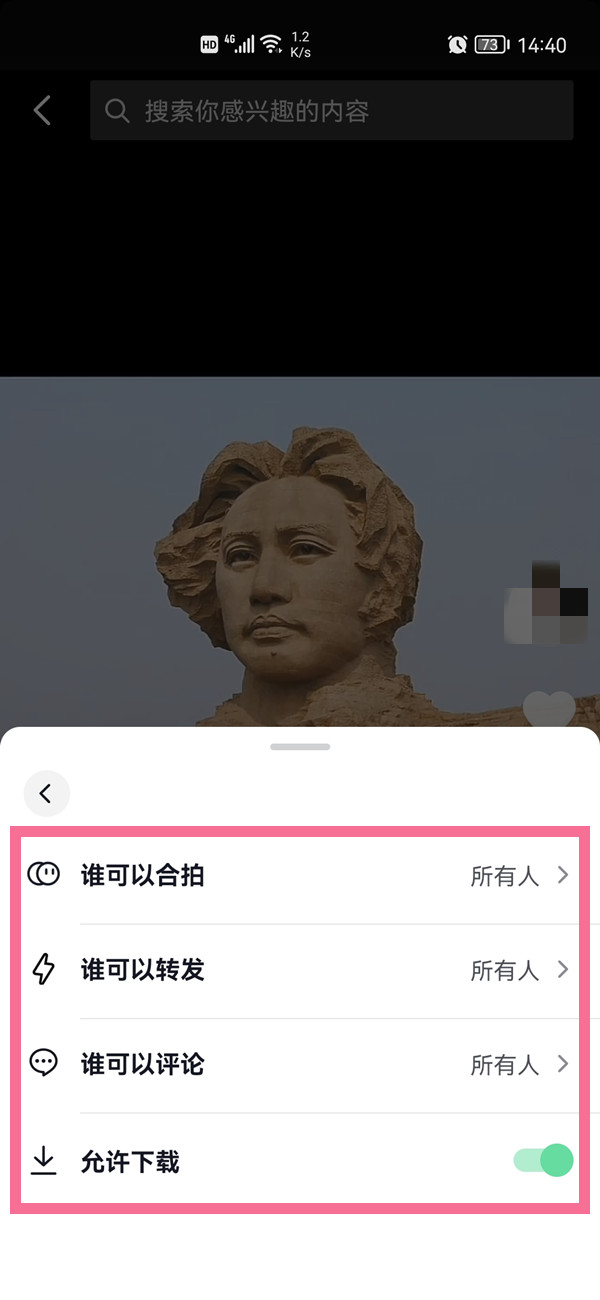Open the search box at the top
The image size is (600, 1300).
[x=330, y=111]
